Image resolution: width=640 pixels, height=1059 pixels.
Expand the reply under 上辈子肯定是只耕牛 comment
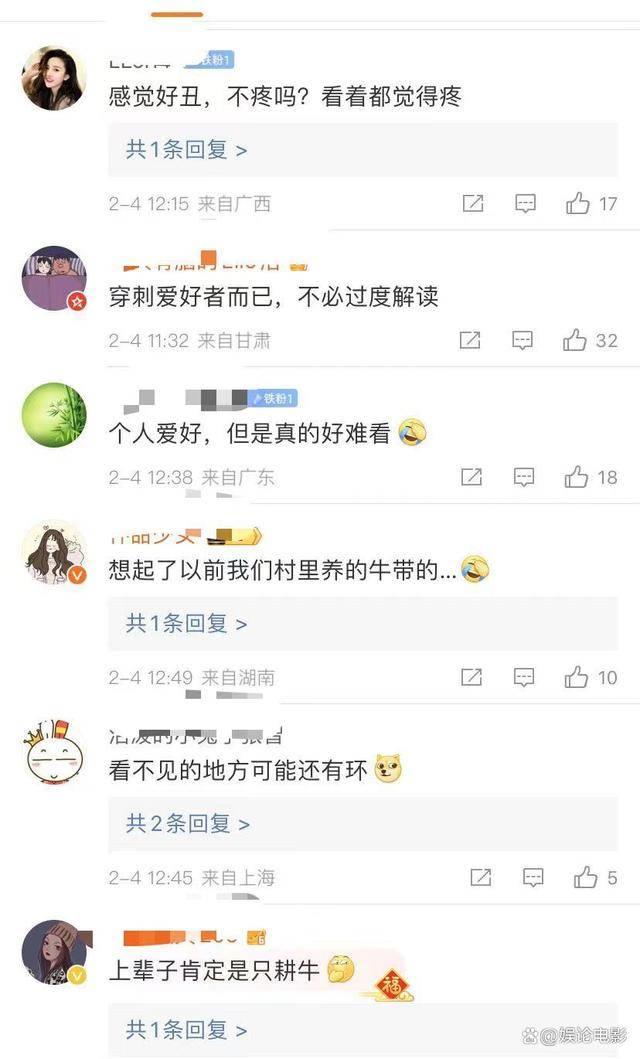(x=186, y=1030)
